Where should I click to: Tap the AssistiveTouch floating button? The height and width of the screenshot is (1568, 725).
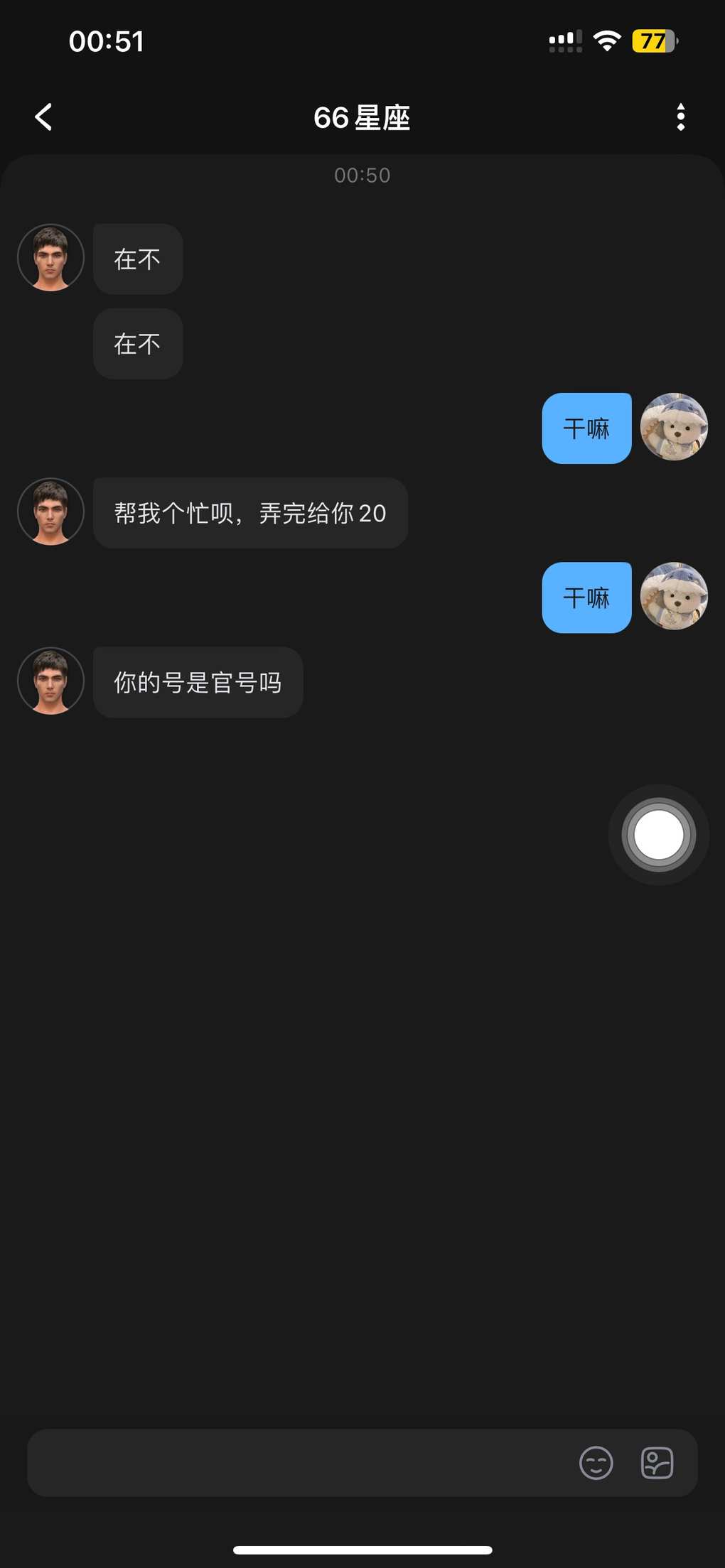point(658,835)
